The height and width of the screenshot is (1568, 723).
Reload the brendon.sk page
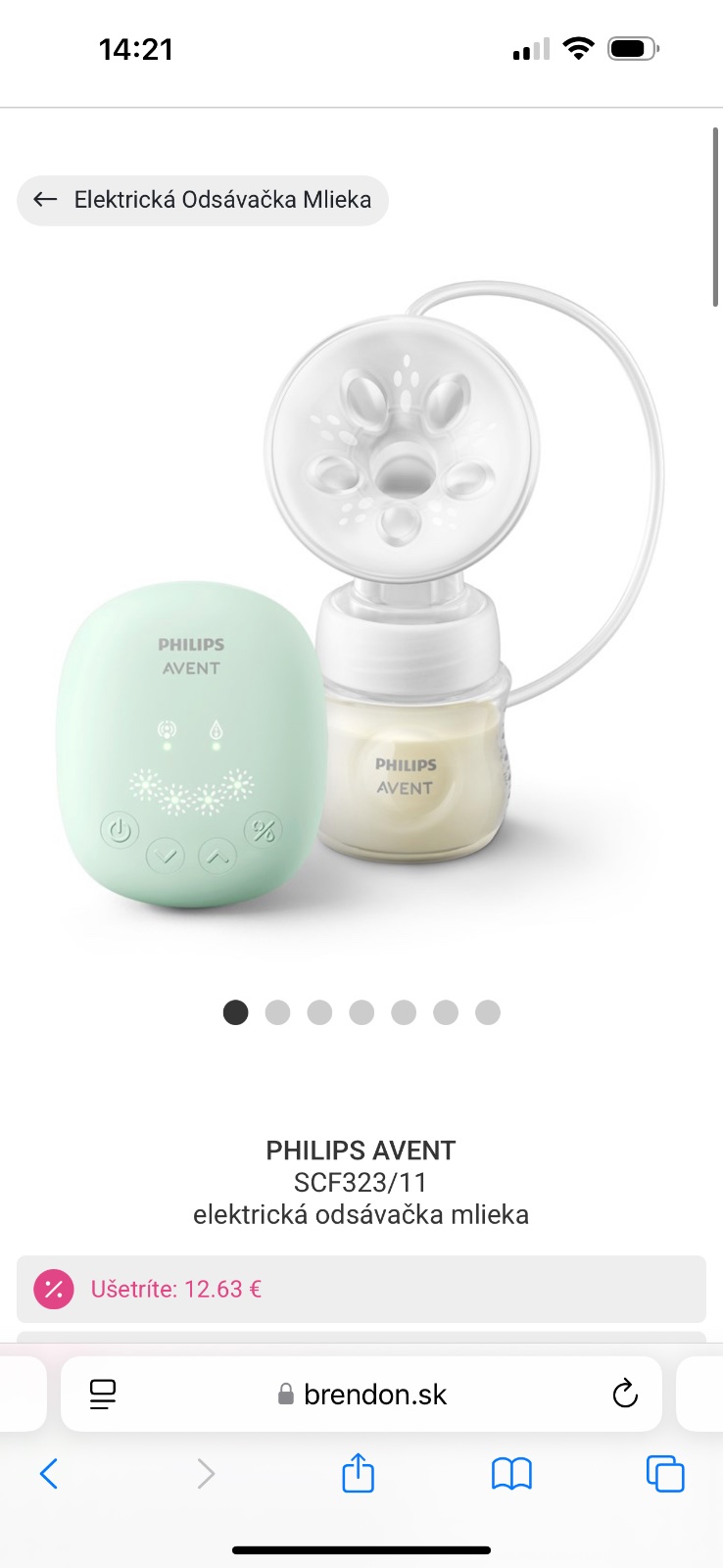point(624,1394)
